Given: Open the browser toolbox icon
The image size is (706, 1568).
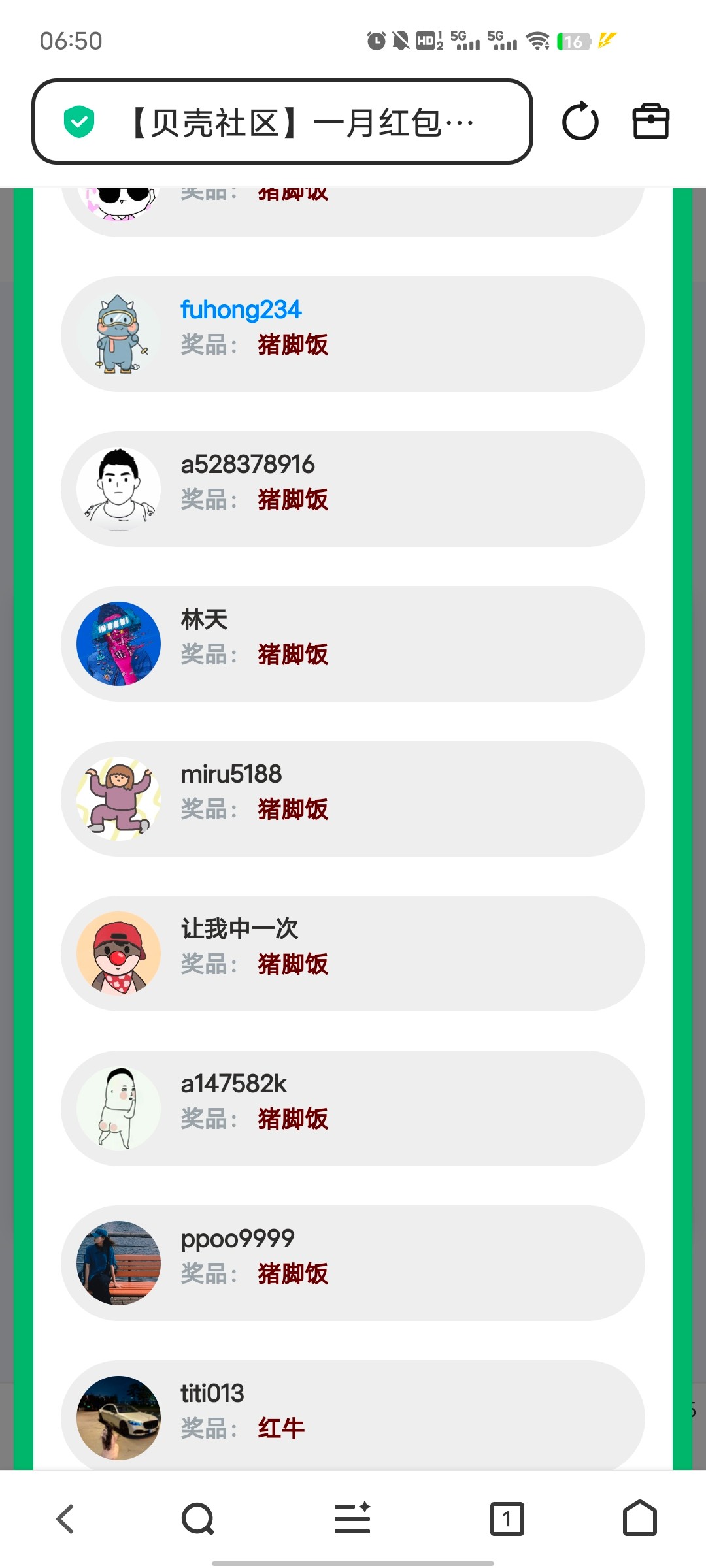Looking at the screenshot, I should click(x=650, y=121).
